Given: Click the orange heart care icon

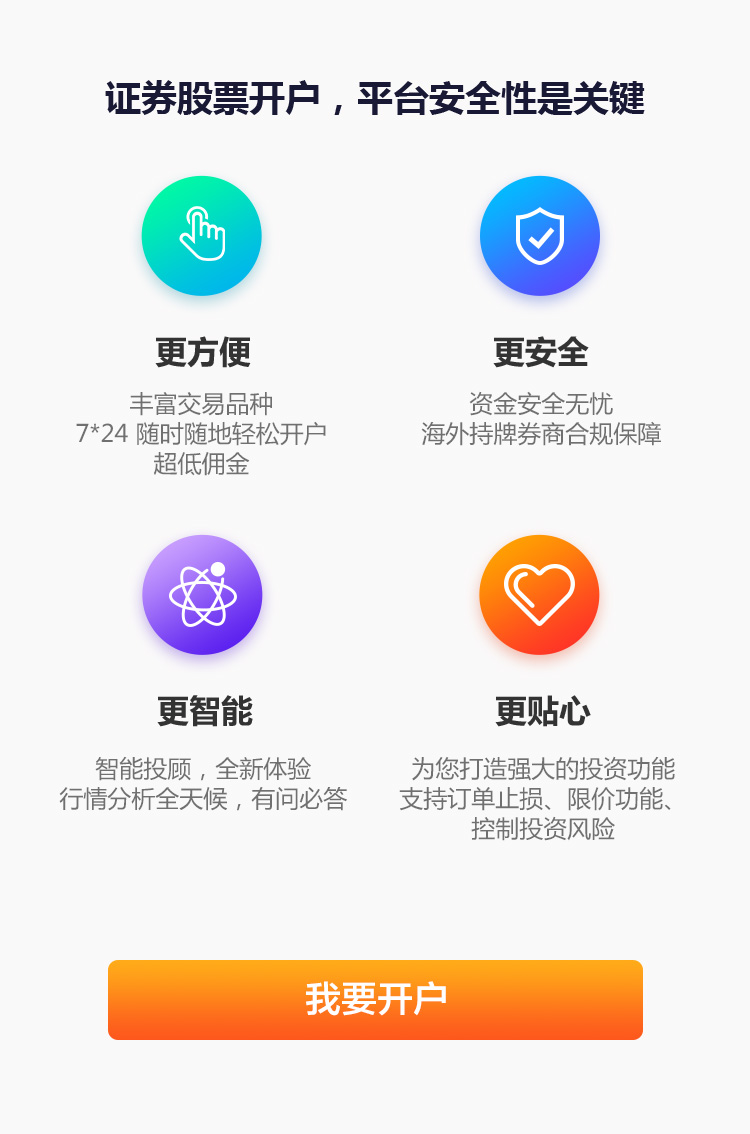Looking at the screenshot, I should click(x=539, y=595).
